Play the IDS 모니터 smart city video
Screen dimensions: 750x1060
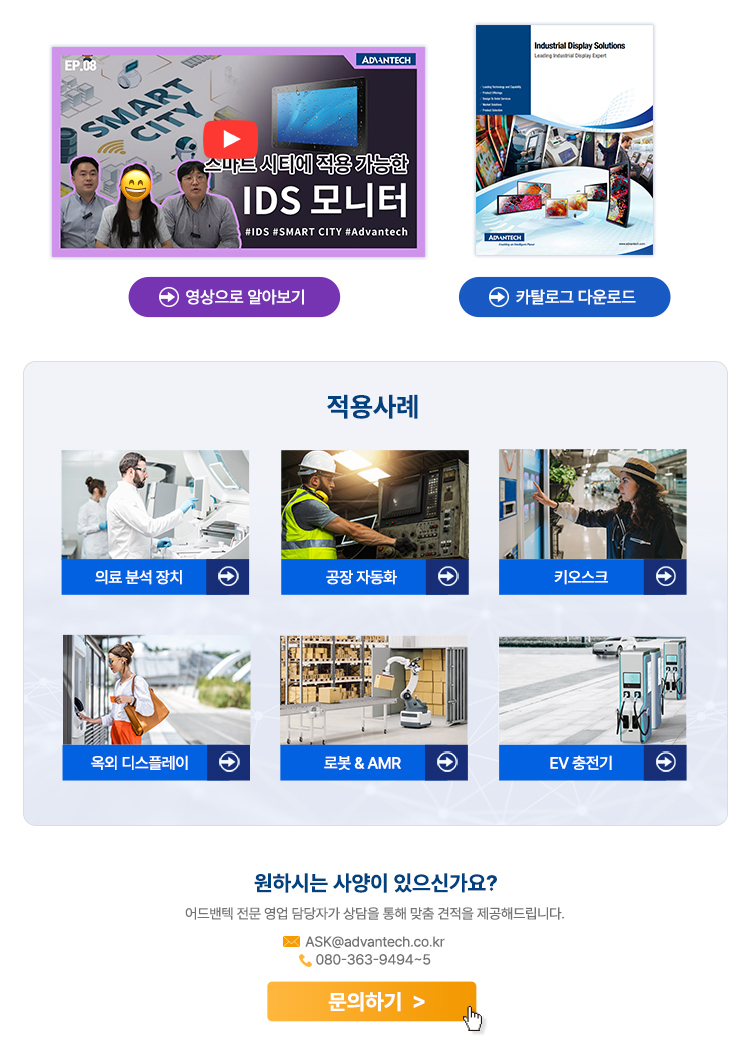(x=230, y=138)
